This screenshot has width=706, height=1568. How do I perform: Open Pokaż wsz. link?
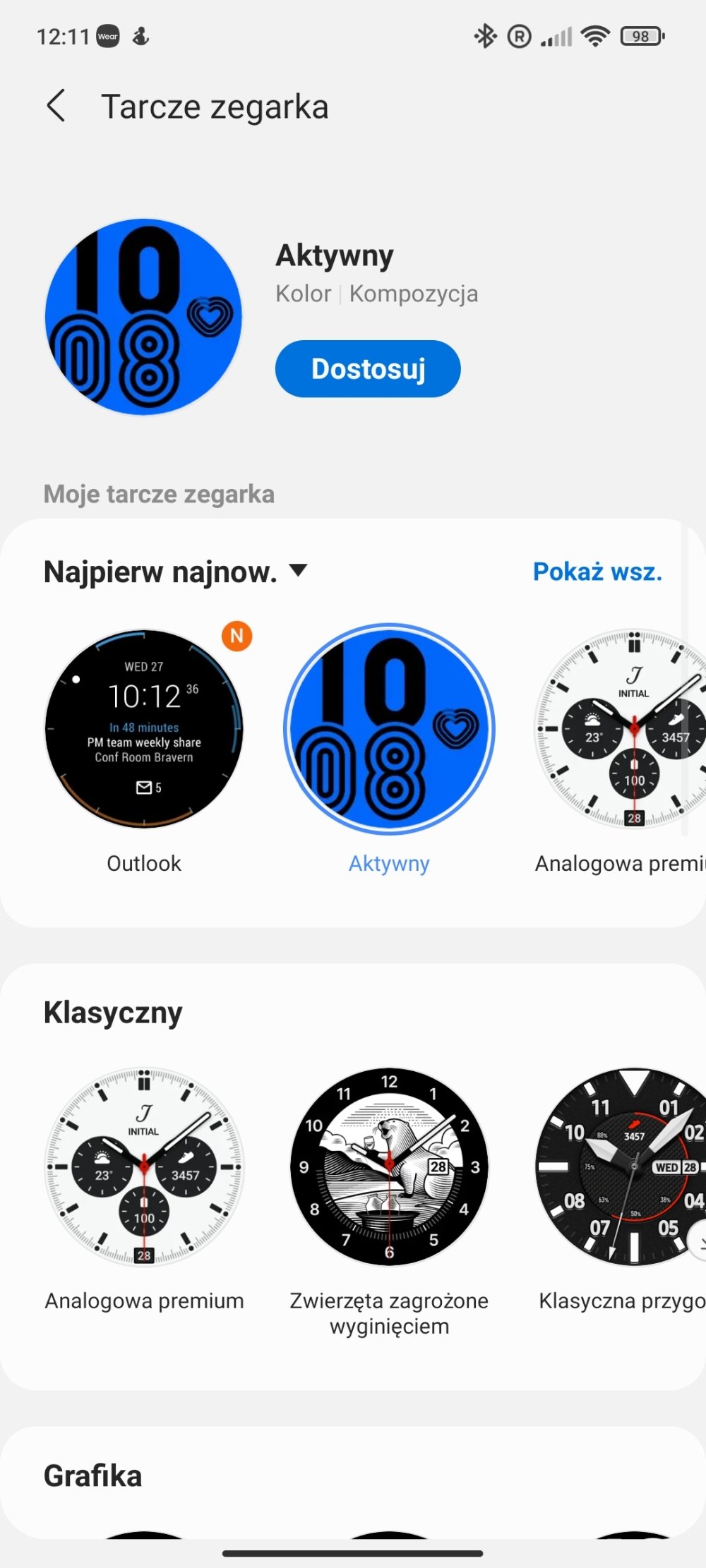click(x=597, y=572)
